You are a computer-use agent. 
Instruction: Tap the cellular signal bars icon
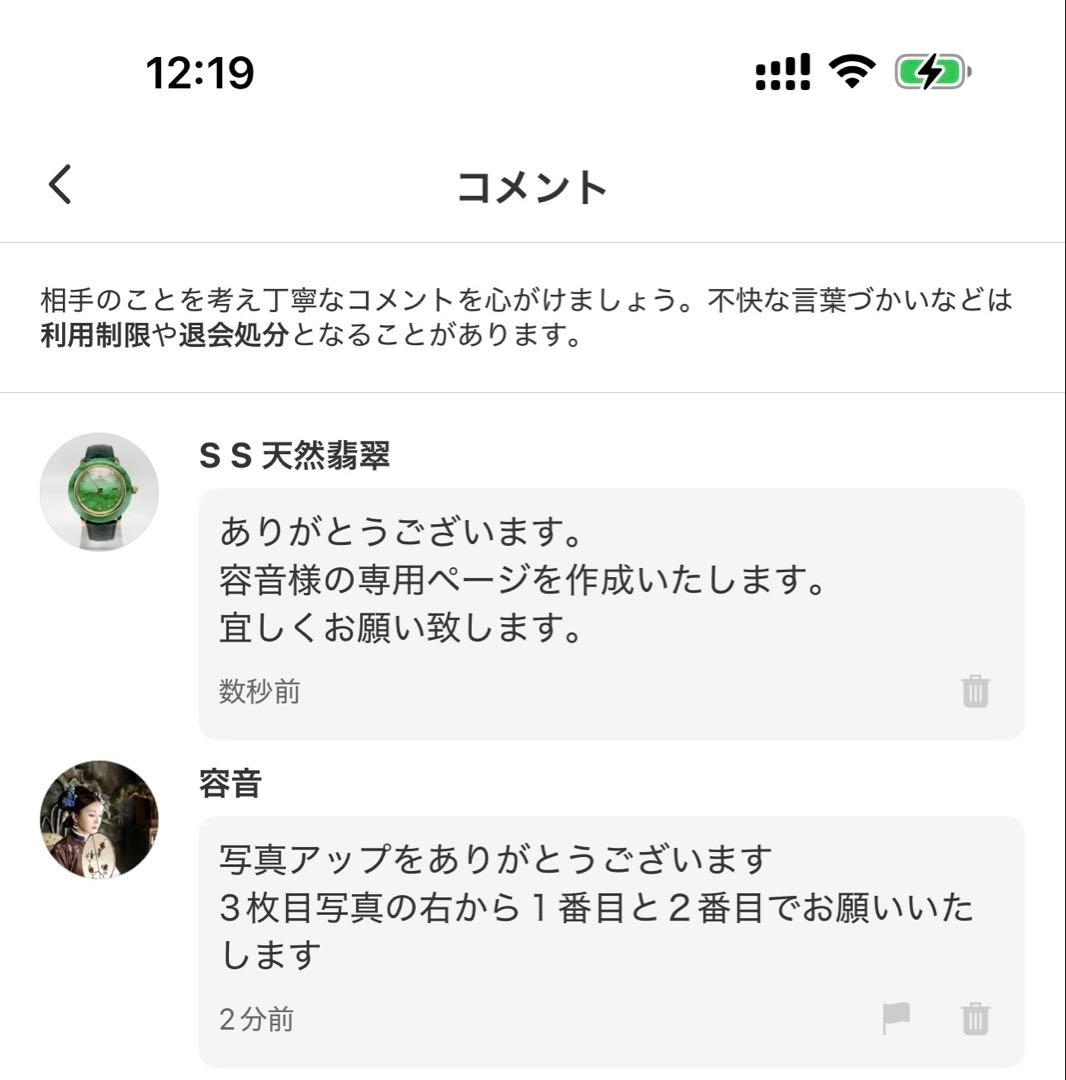pyautogui.click(x=781, y=70)
